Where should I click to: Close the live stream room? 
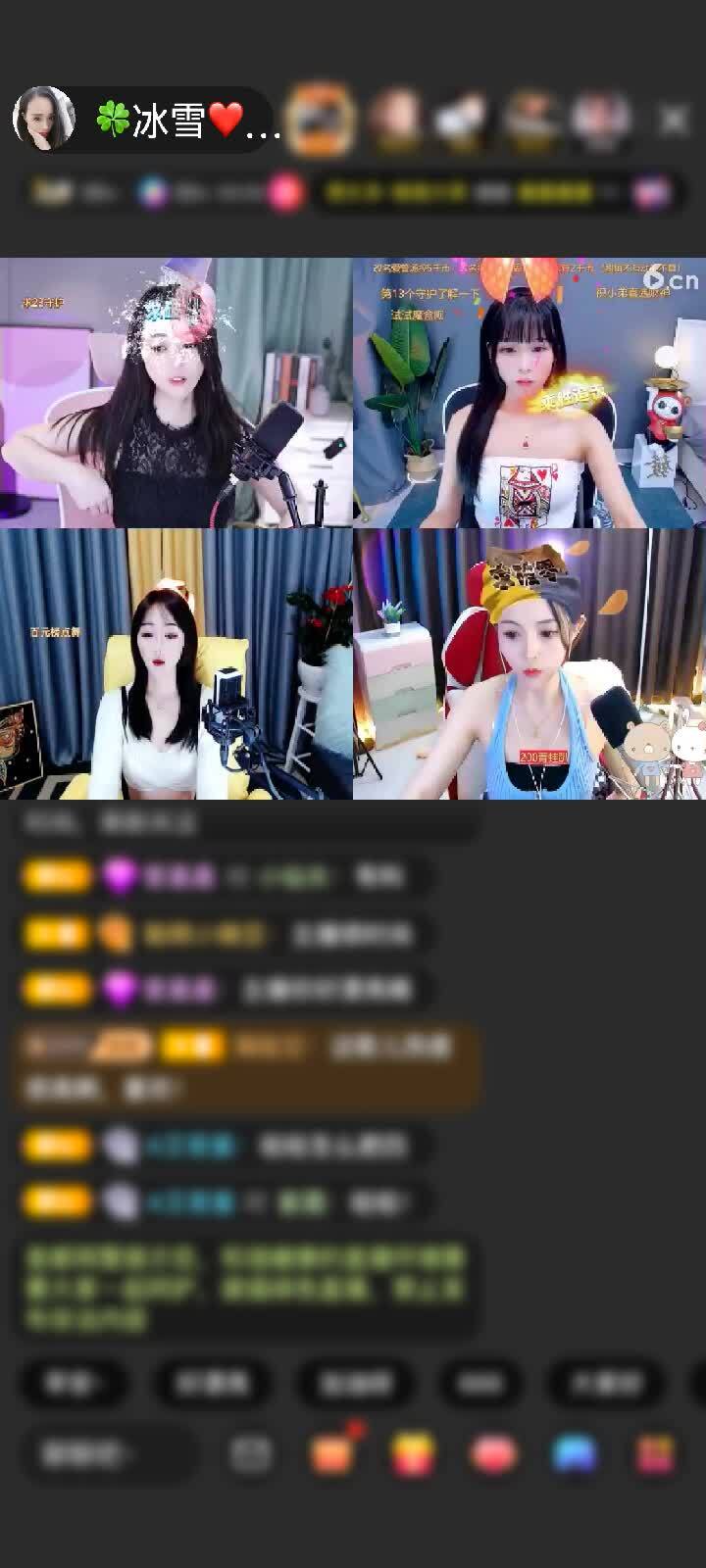click(x=674, y=120)
